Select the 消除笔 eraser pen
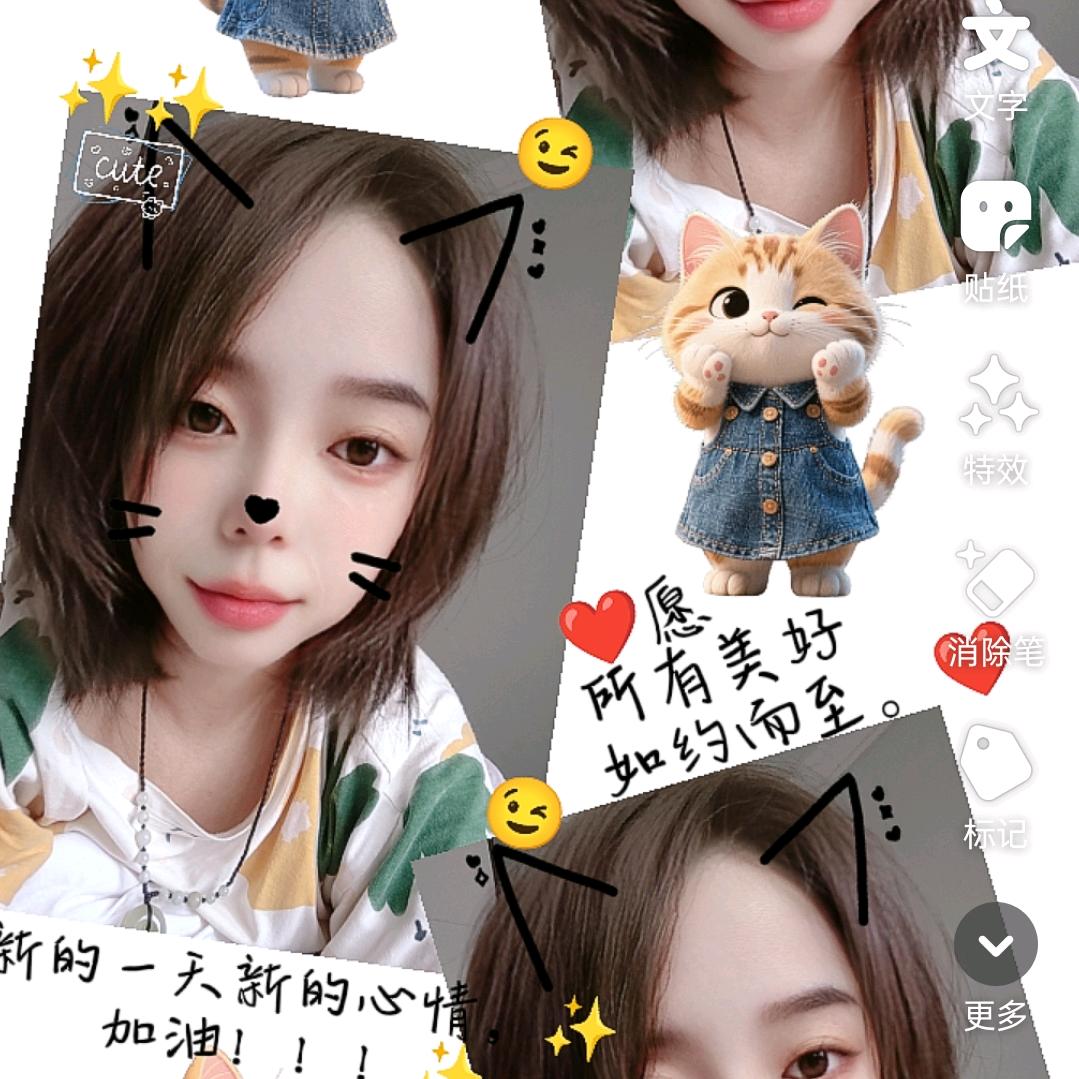The height and width of the screenshot is (1079, 1079). (996, 606)
